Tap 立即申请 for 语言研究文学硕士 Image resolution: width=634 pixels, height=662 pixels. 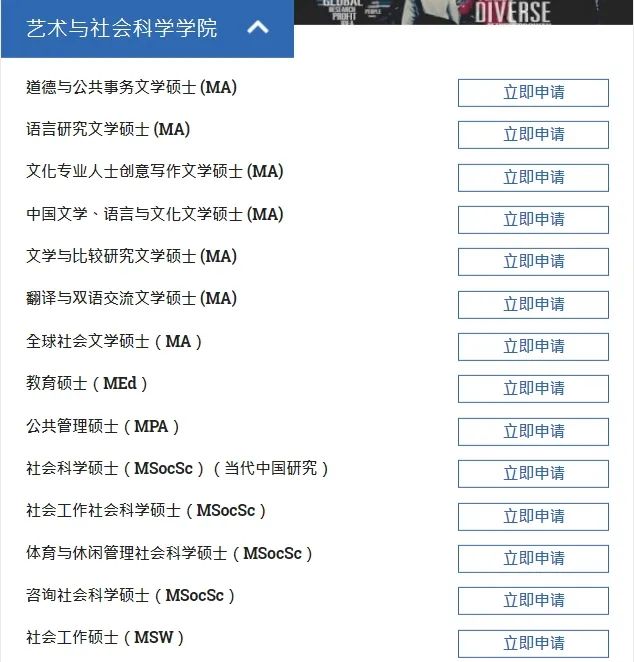533,134
